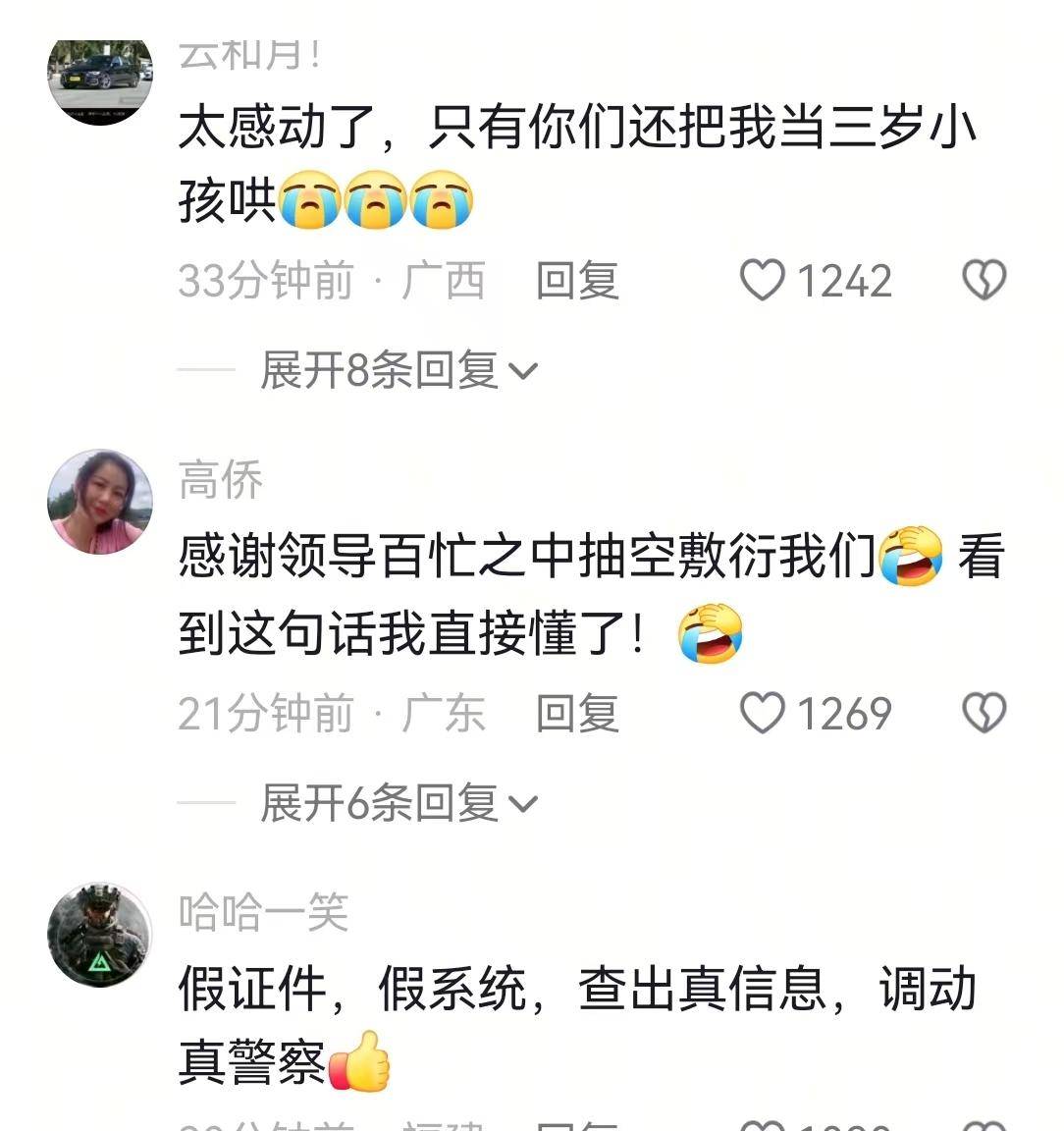View the username 高侨 profile

(221, 480)
